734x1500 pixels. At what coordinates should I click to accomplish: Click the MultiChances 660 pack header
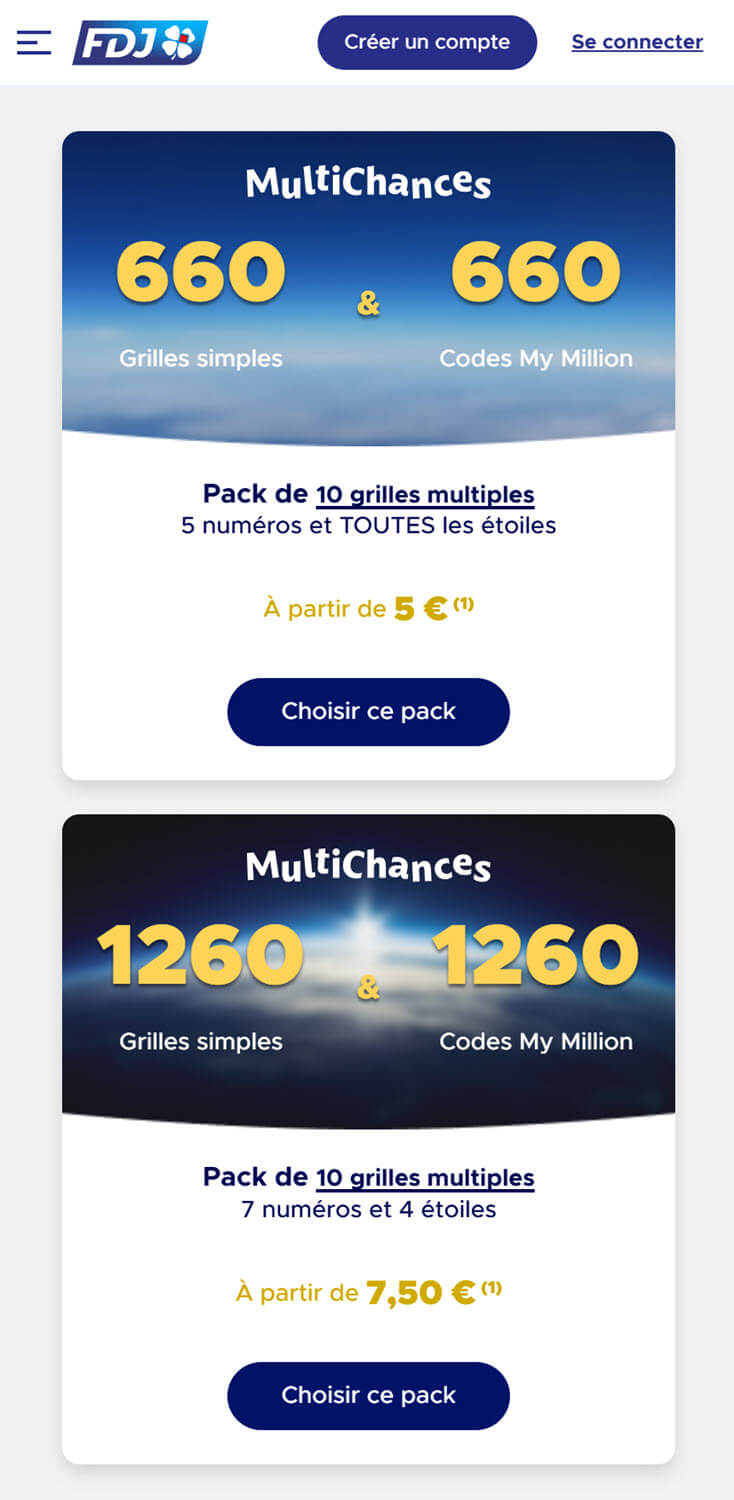(368, 182)
